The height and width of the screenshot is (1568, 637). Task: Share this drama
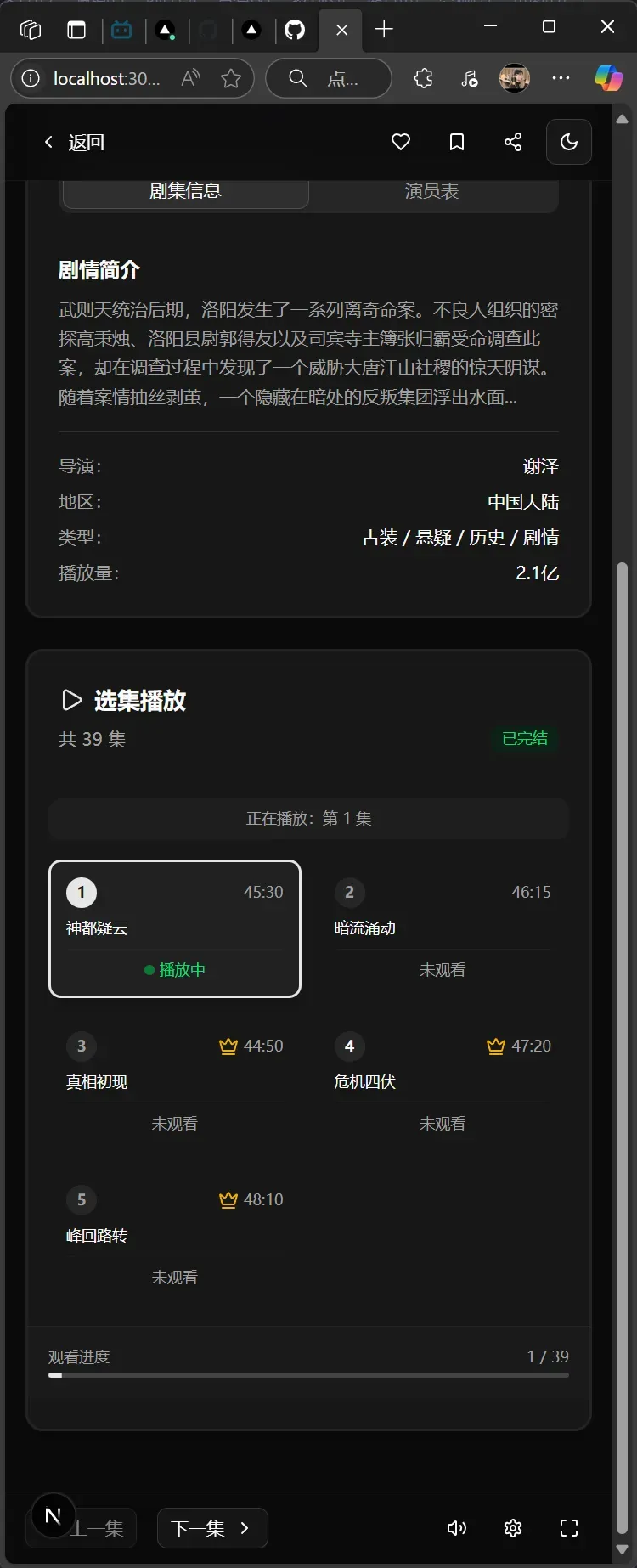tap(513, 142)
